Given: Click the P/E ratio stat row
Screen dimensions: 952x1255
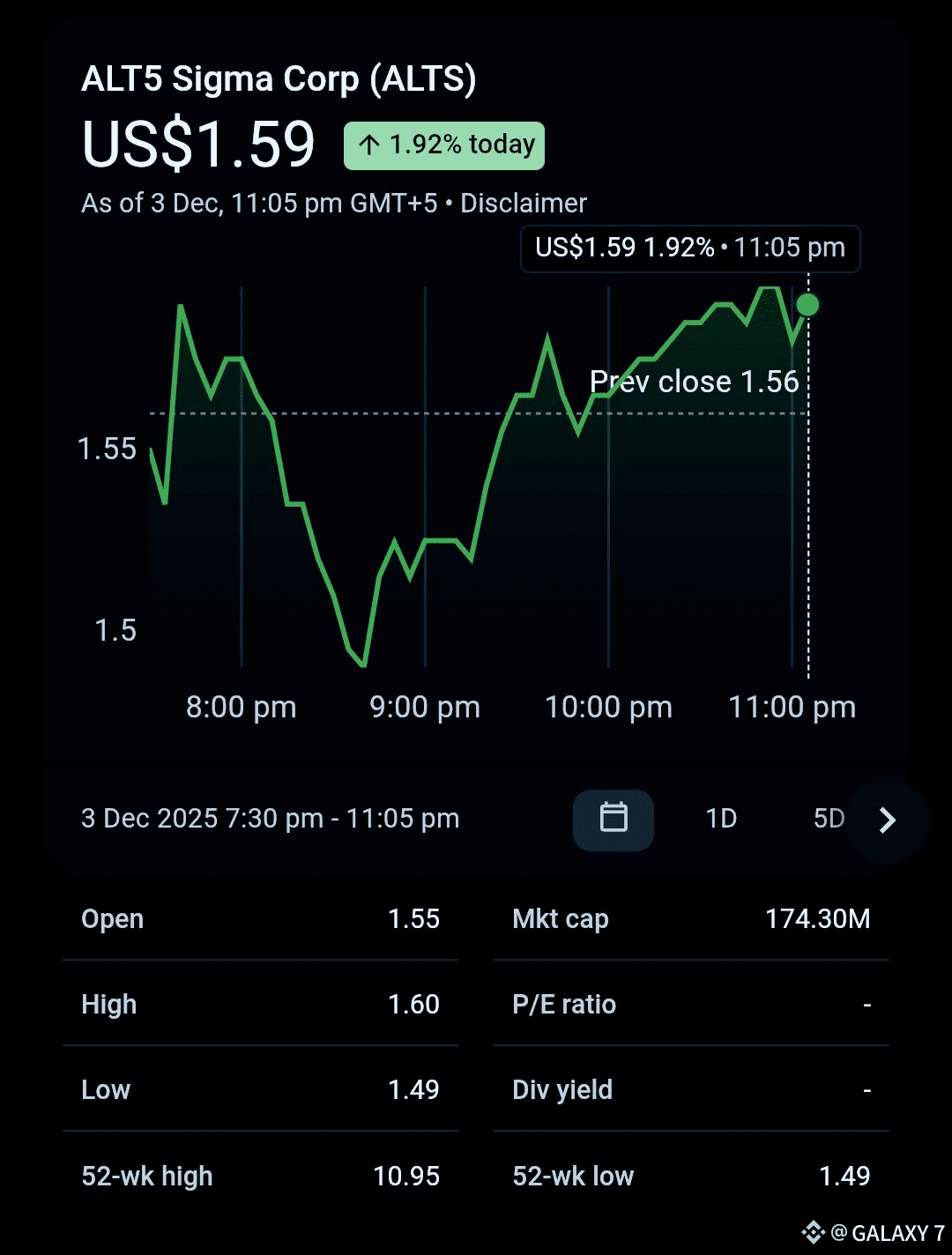Looking at the screenshot, I should [692, 1004].
